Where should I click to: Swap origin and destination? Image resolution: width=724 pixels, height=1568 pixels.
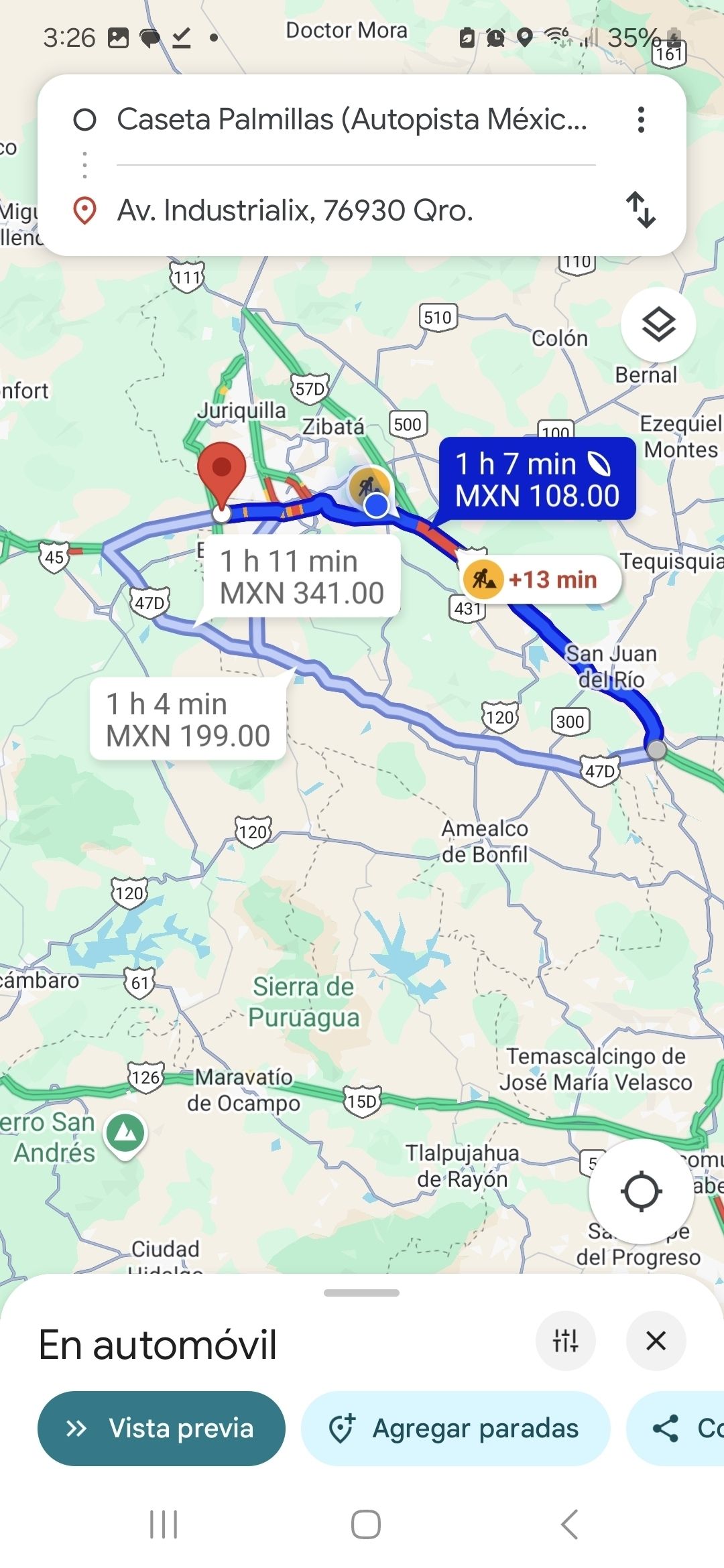pyautogui.click(x=640, y=210)
